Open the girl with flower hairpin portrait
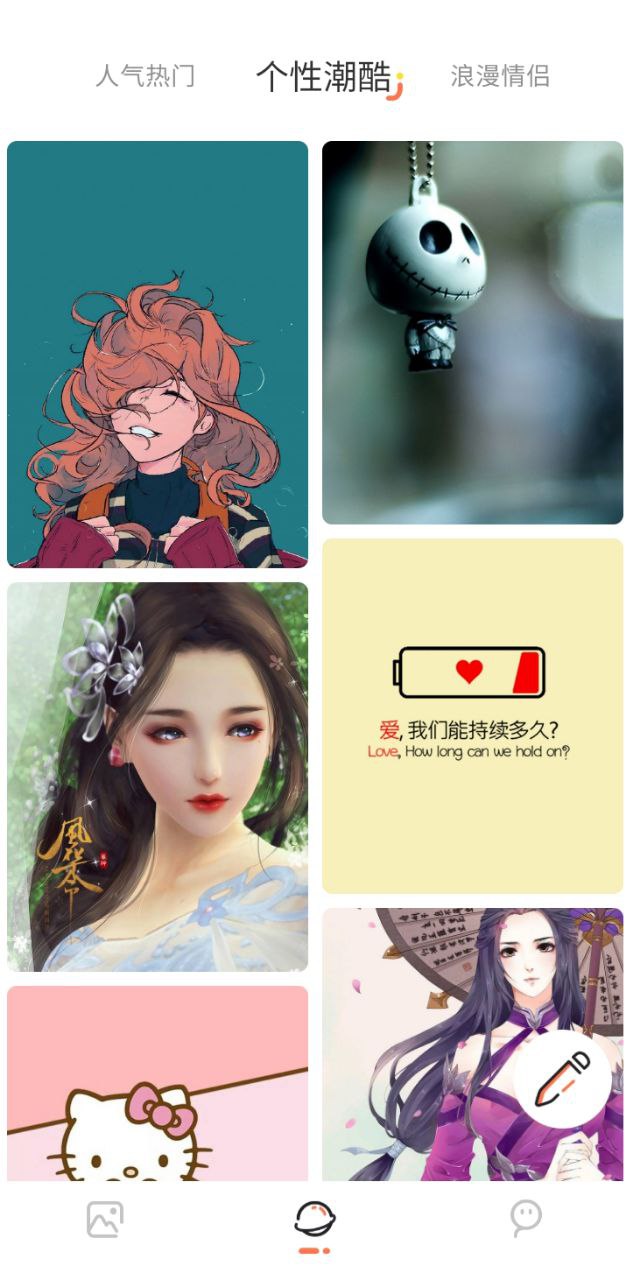 pos(157,776)
